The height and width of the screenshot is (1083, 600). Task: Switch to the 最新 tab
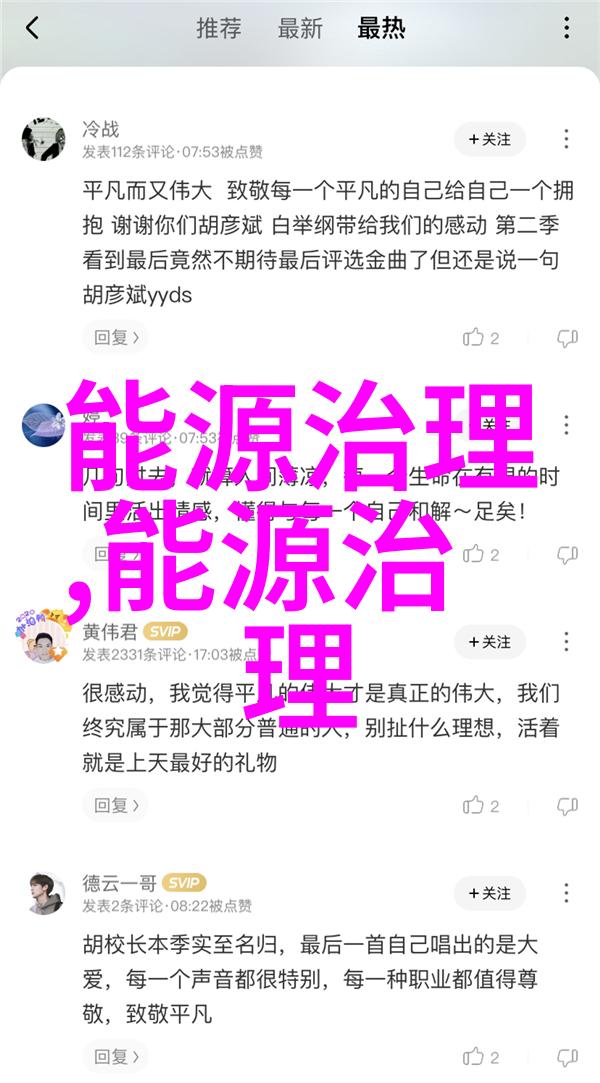300,28
